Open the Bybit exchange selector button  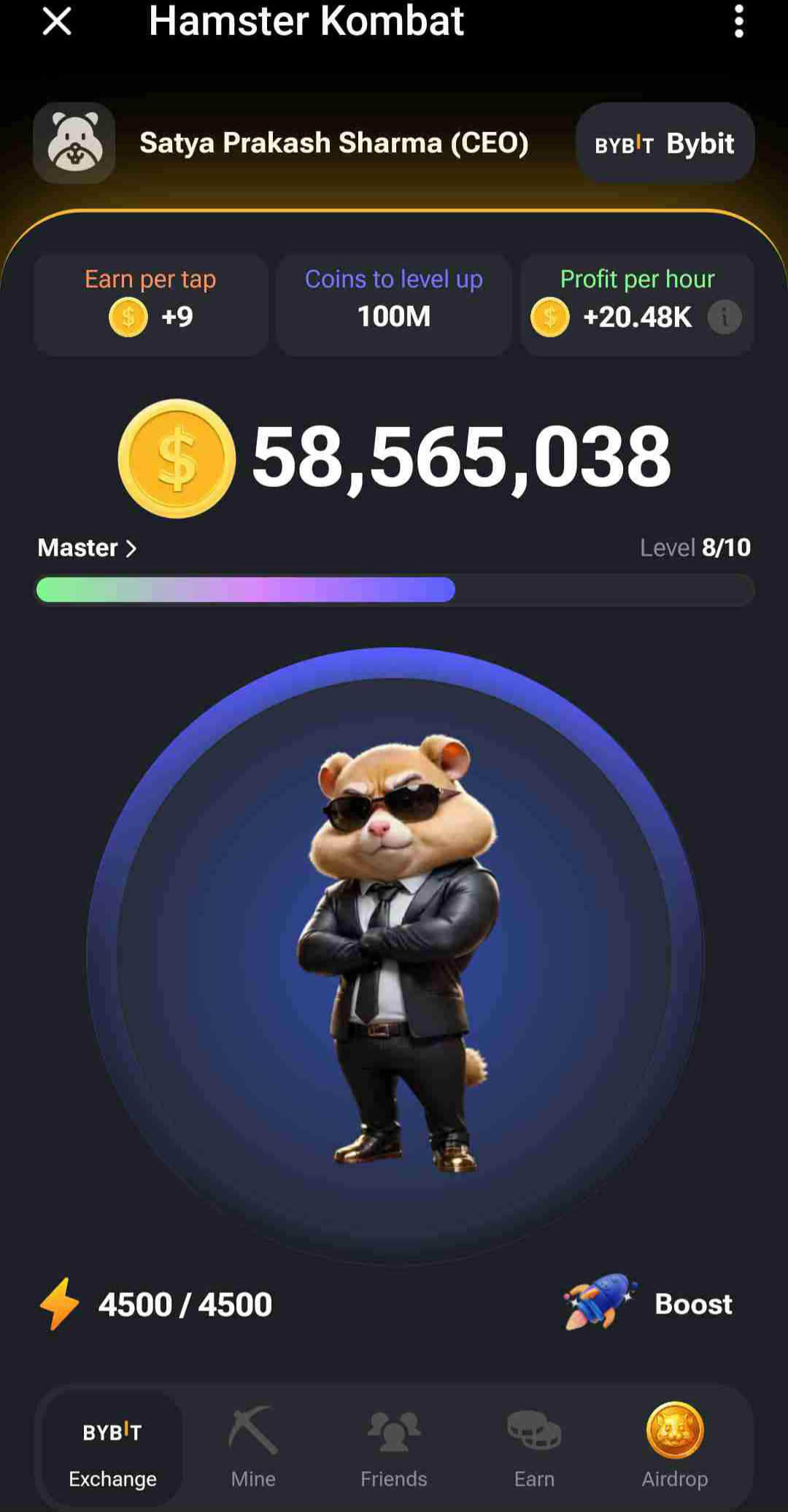[x=665, y=143]
